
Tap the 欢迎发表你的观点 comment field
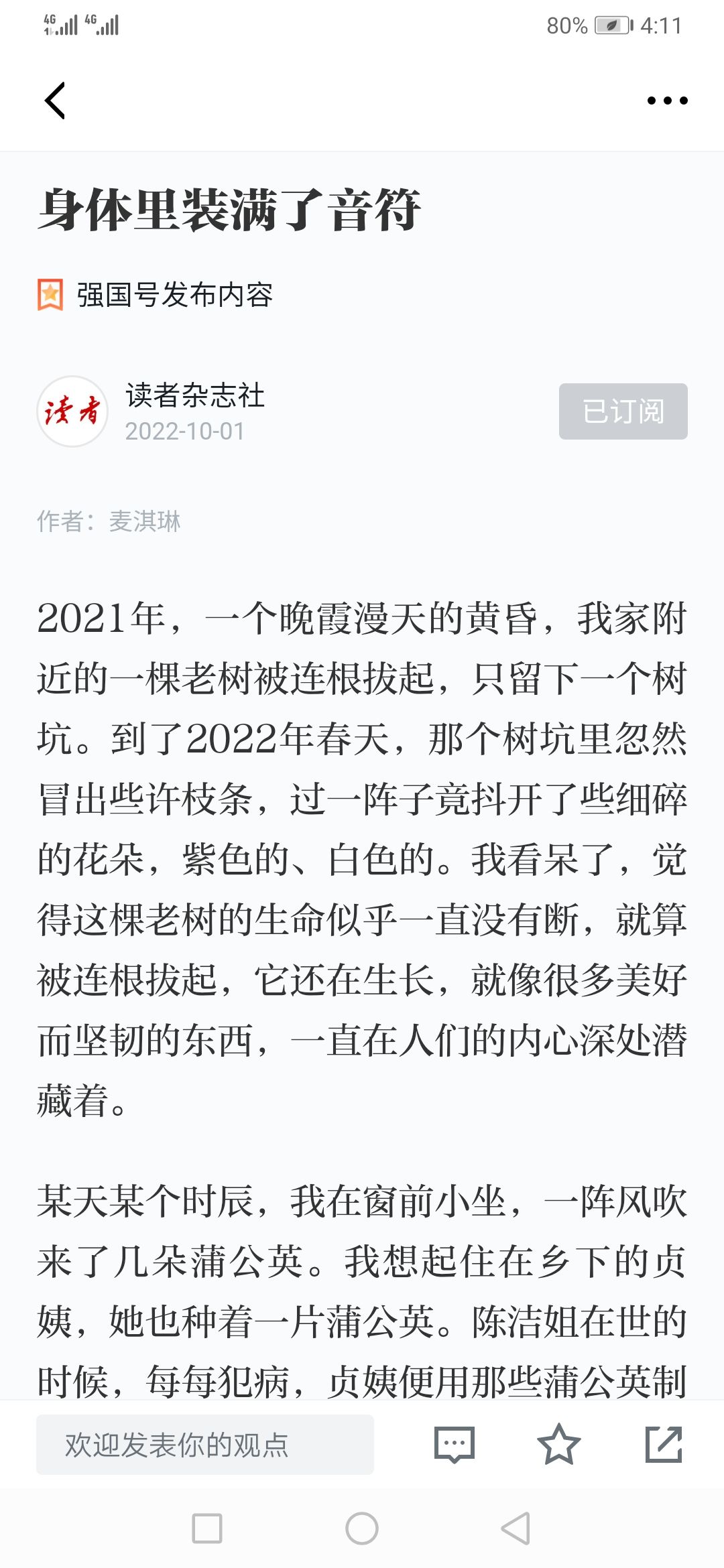click(205, 1445)
